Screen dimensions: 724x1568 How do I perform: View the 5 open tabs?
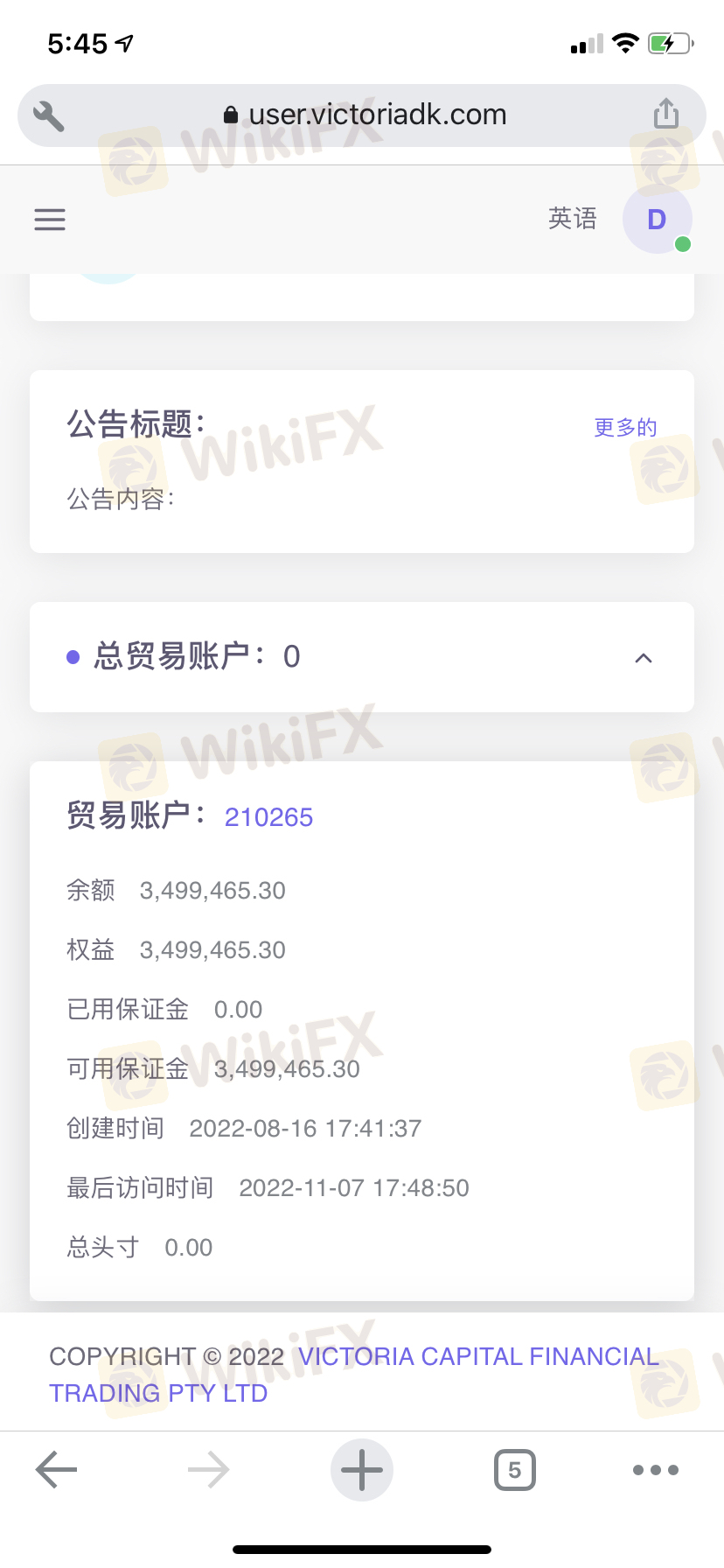pos(515,1470)
